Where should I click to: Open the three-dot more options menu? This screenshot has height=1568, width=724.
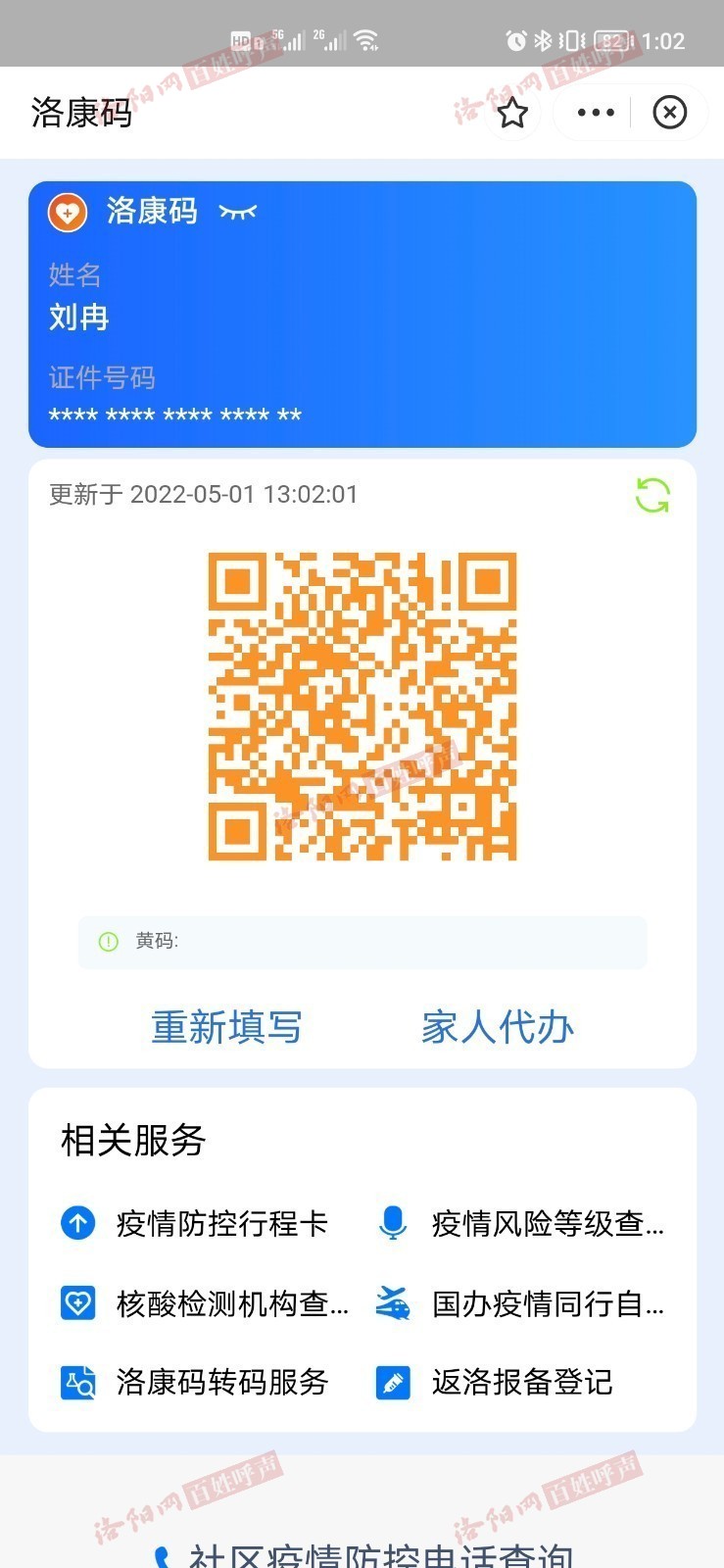596,113
